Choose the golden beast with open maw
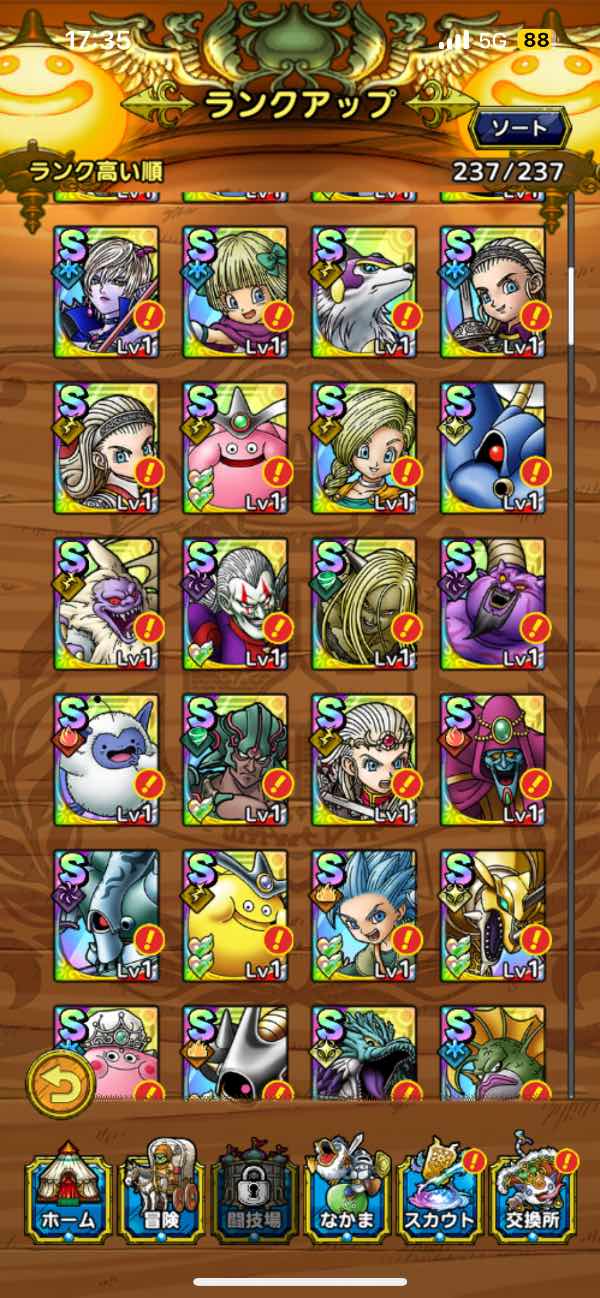The width and height of the screenshot is (600, 1298). tap(493, 916)
